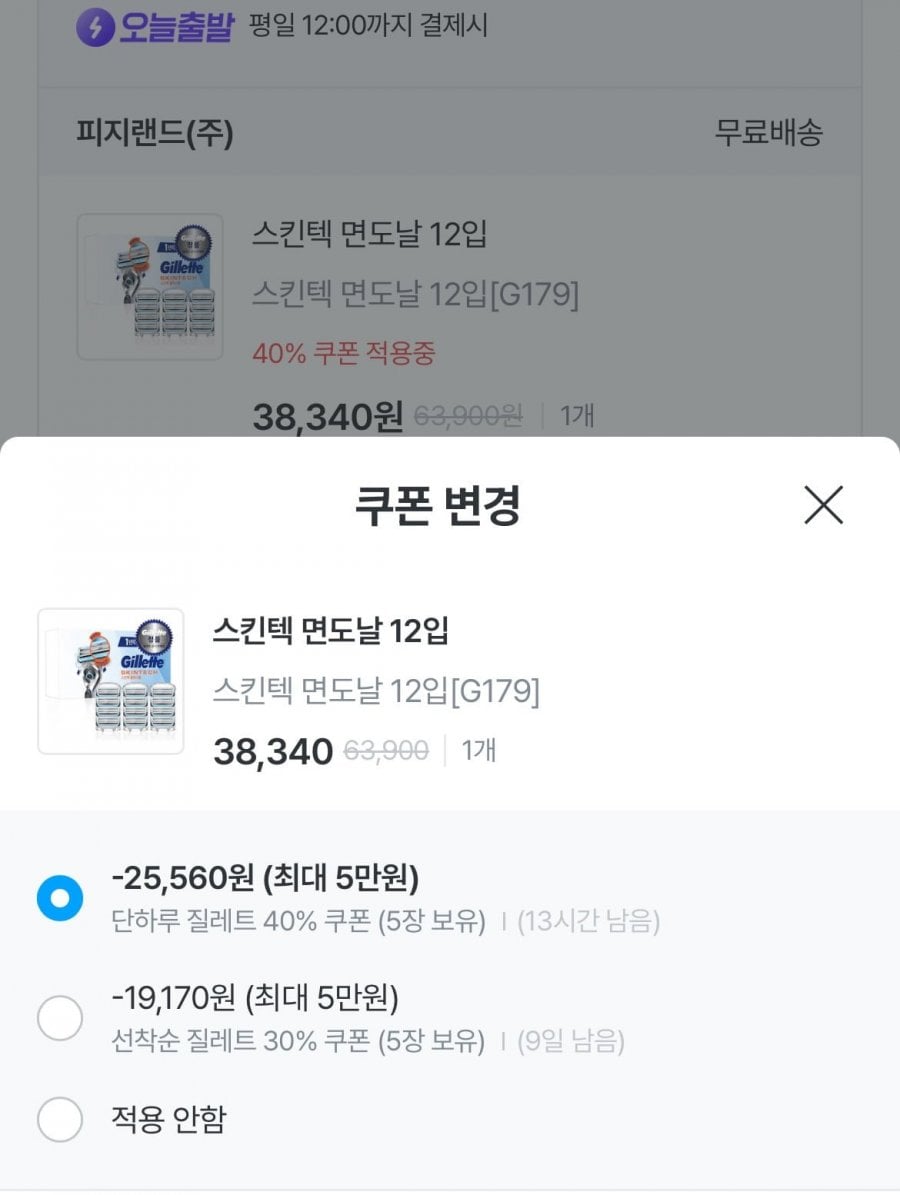Choose the 선착순 질레트 30% 쿠폰 option
900x1195 pixels.
pos(60,1018)
